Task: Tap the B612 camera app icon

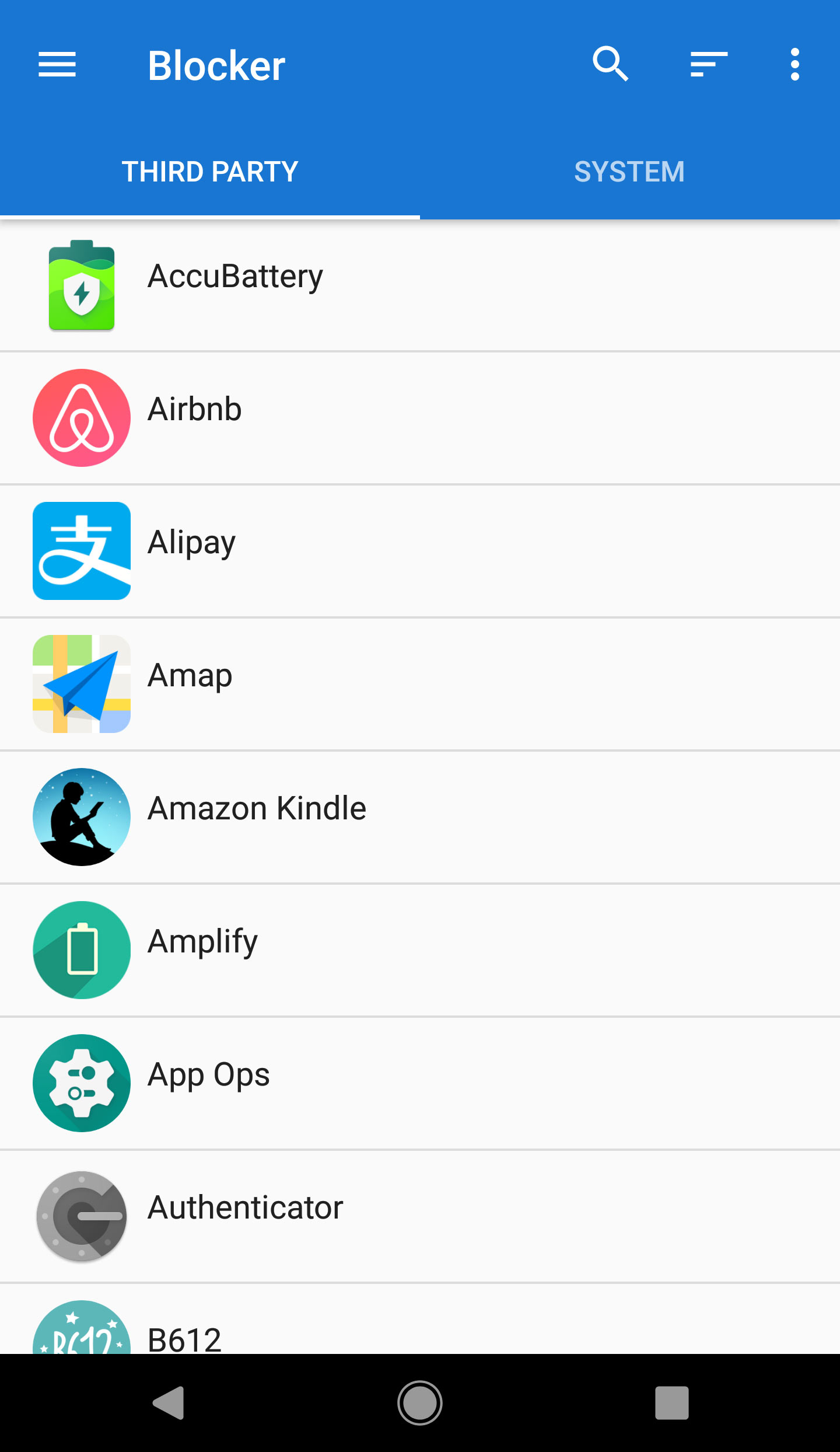Action: pos(82,1336)
